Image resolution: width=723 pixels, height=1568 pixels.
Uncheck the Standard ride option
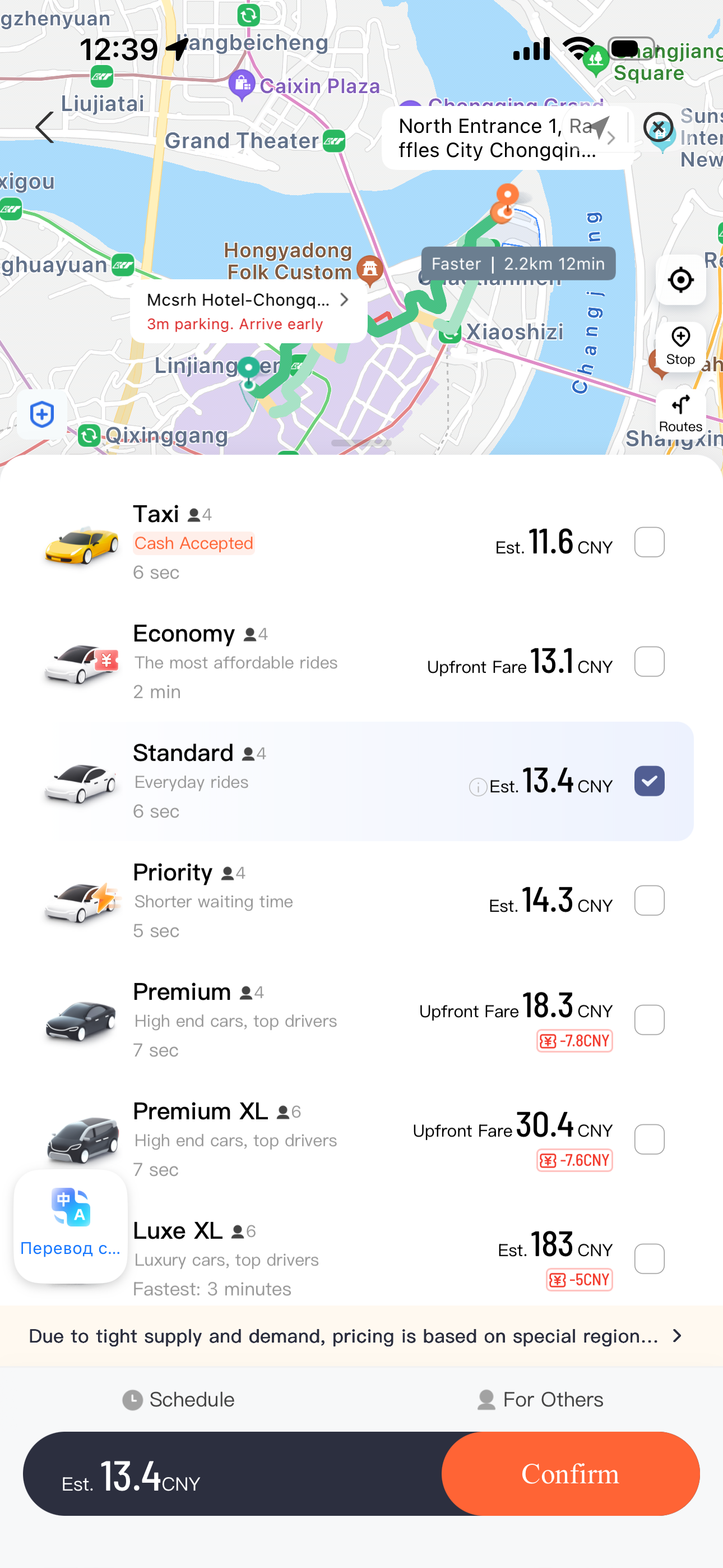pyautogui.click(x=649, y=780)
